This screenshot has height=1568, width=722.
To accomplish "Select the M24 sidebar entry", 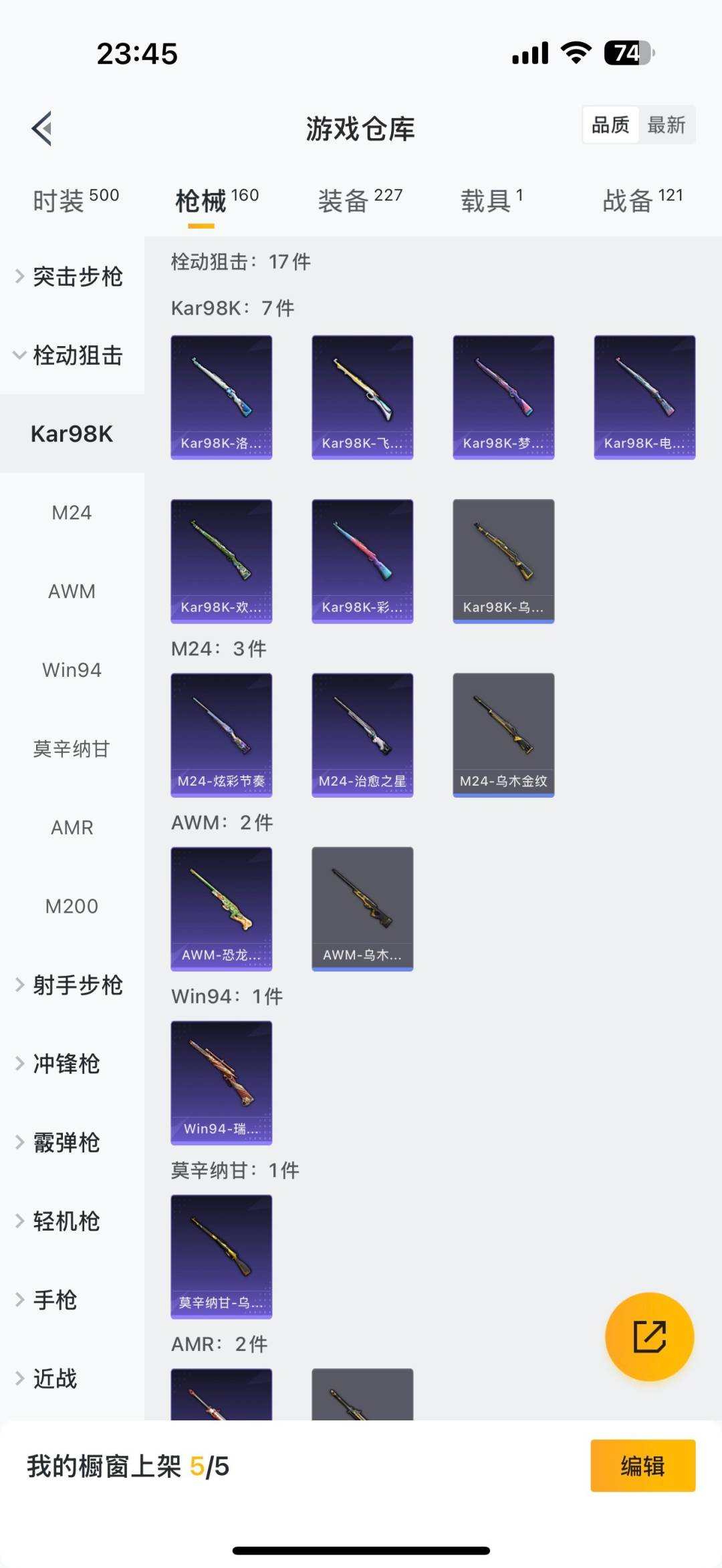I will [x=72, y=512].
